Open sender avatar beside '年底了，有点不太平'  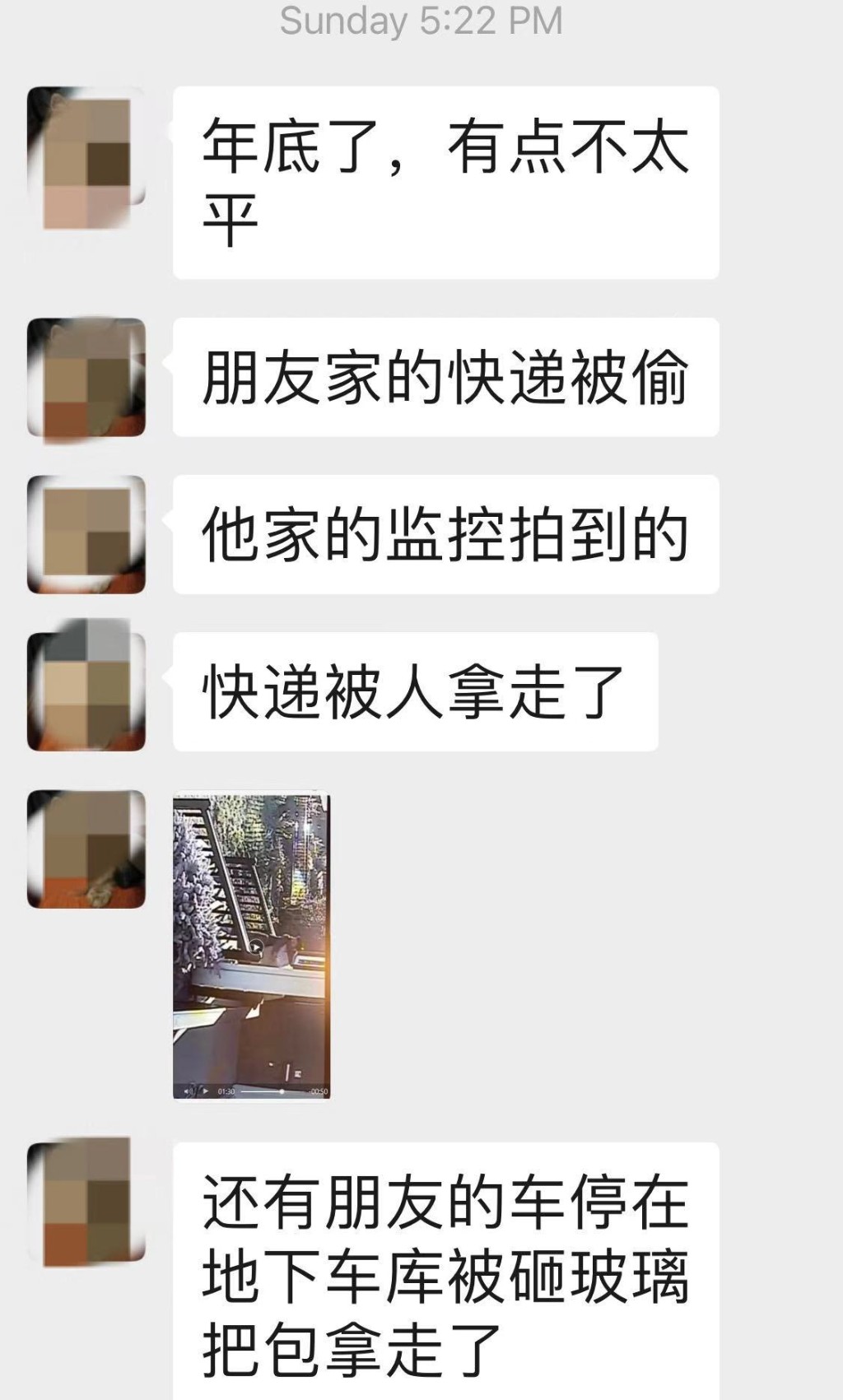pos(86,156)
